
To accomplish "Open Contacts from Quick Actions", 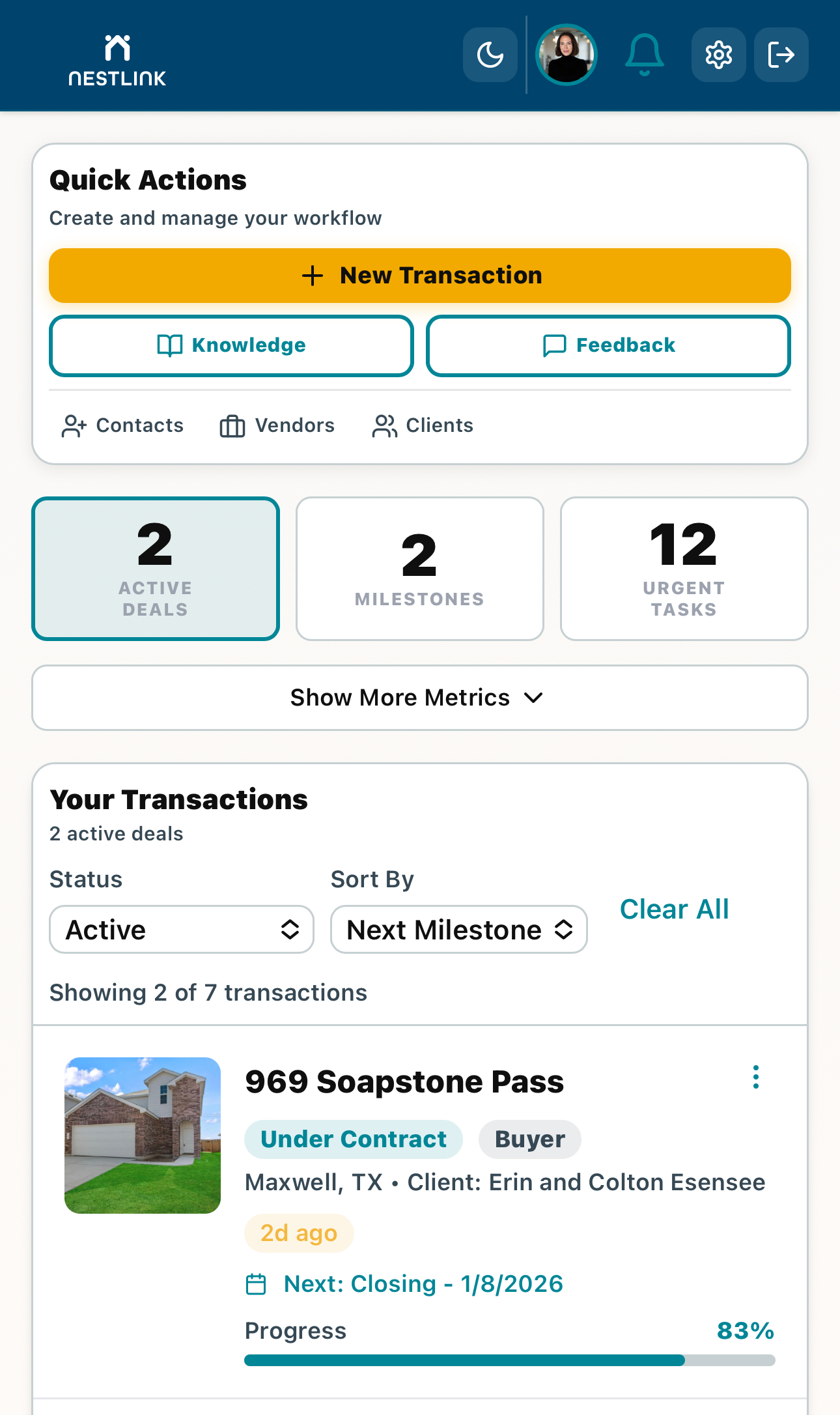I will (122, 425).
